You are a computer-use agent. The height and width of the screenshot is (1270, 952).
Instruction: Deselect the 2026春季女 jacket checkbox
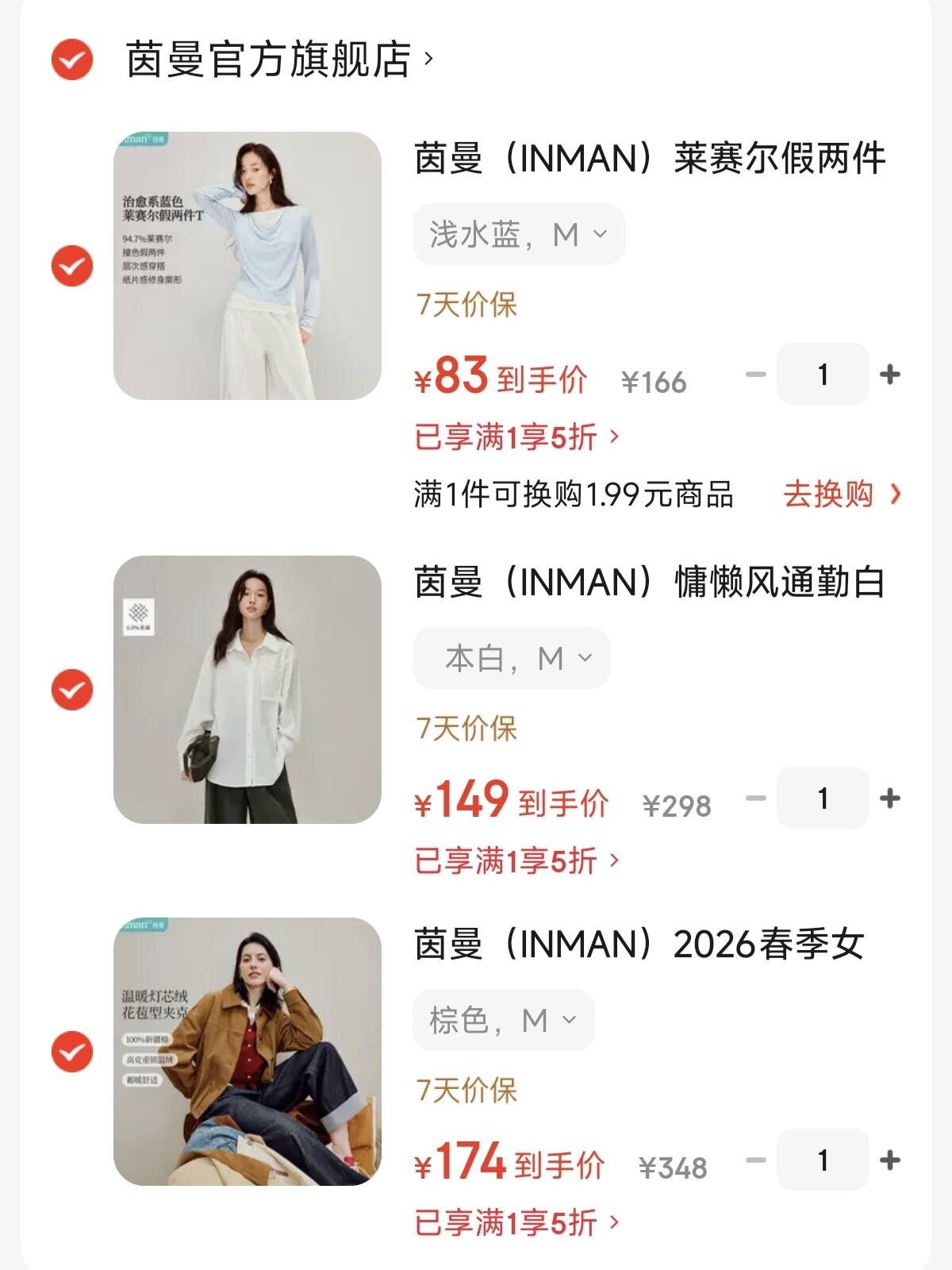[x=72, y=1051]
